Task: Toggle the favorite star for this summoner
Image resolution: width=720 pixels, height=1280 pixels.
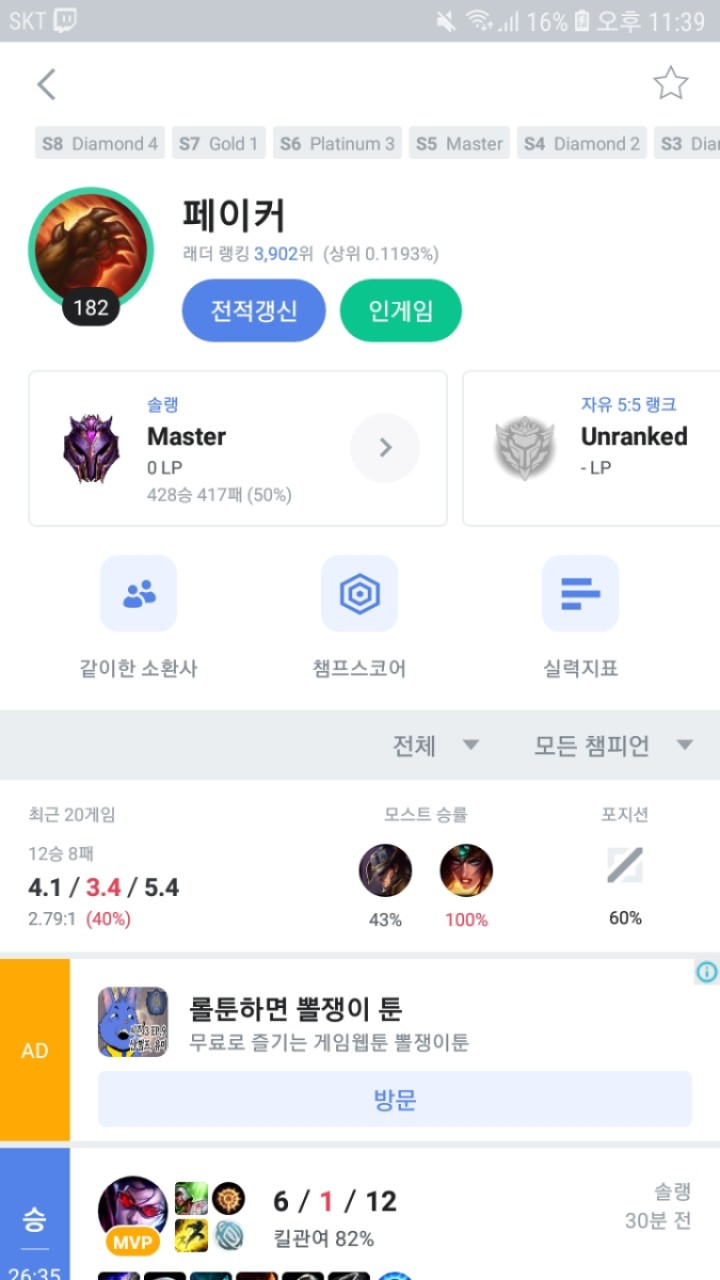Action: (x=671, y=84)
